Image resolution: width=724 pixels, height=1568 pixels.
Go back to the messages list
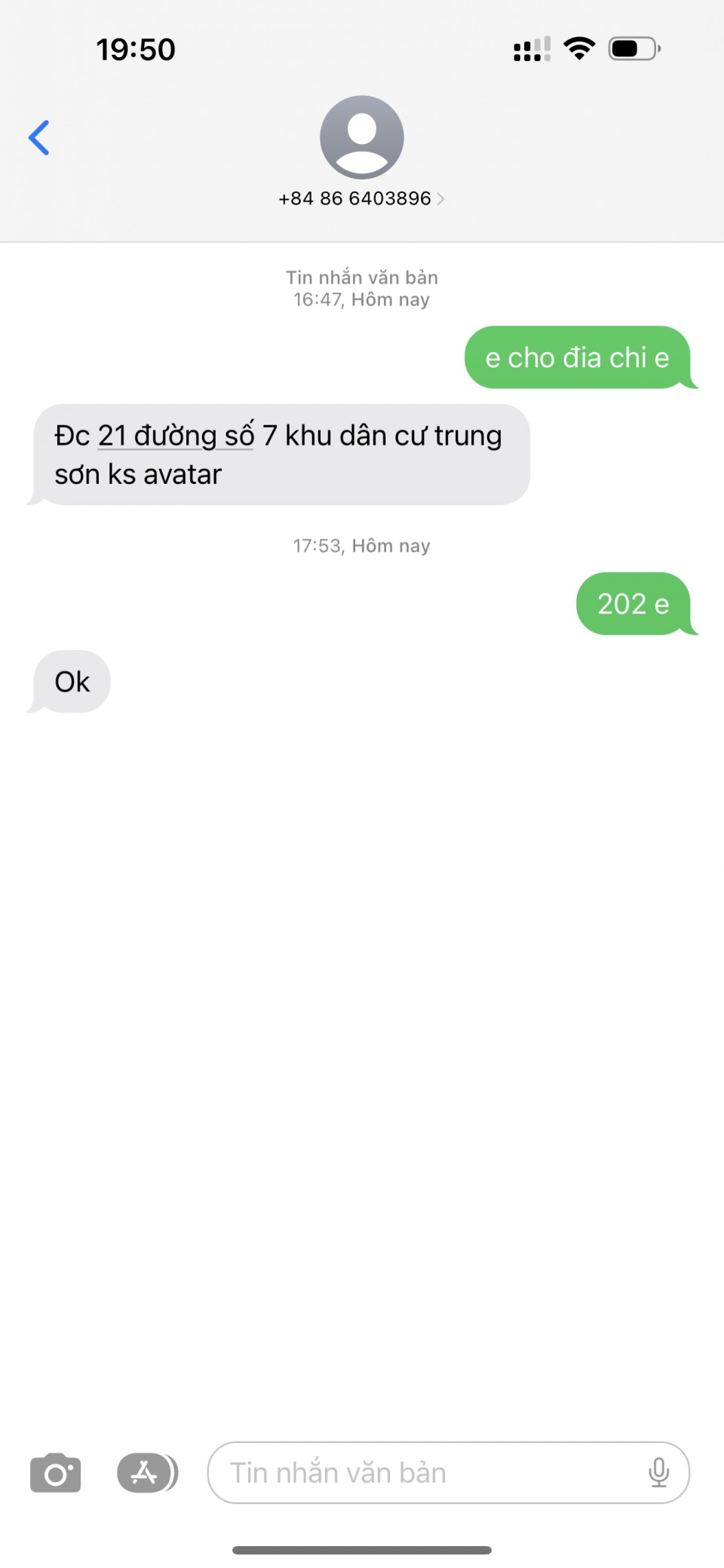click(39, 138)
